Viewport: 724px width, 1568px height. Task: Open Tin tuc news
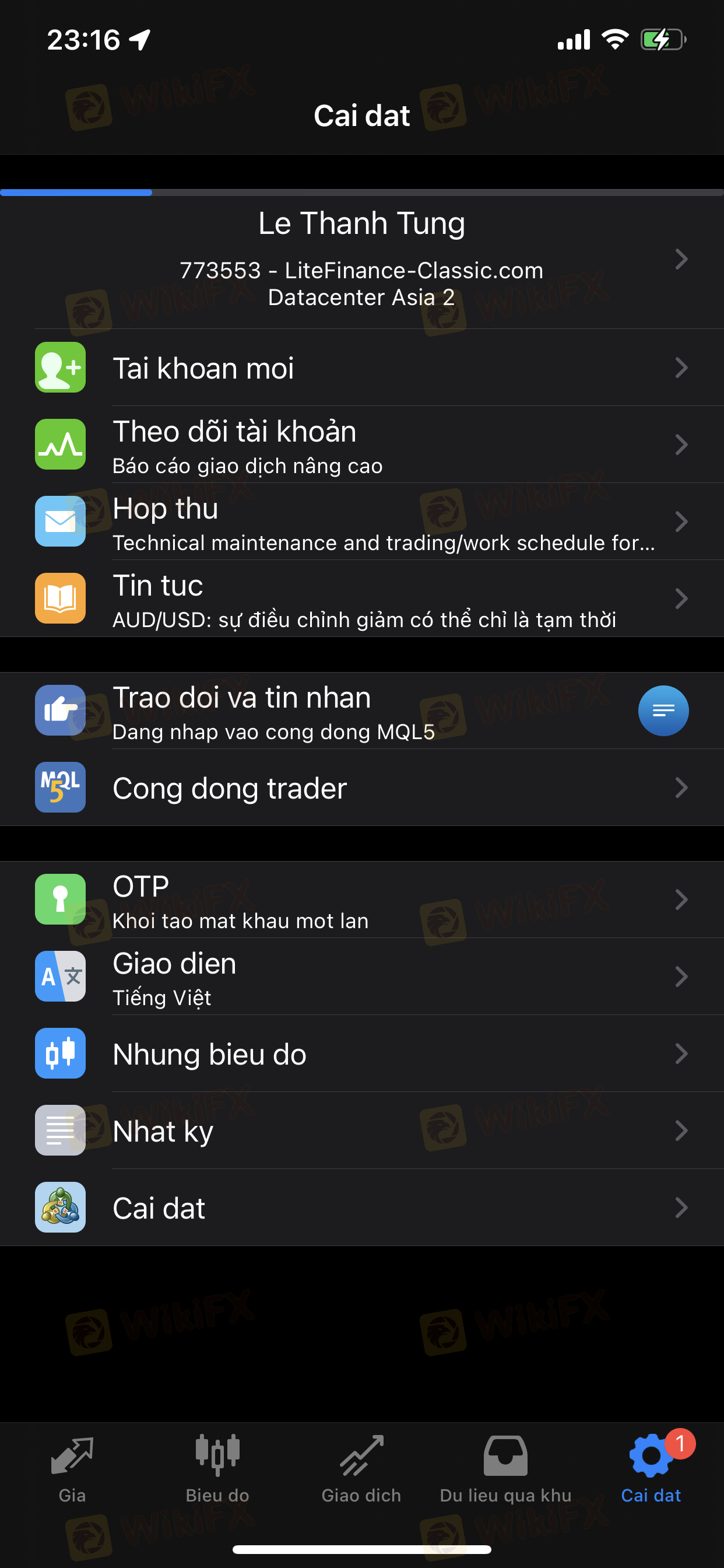[x=361, y=599]
